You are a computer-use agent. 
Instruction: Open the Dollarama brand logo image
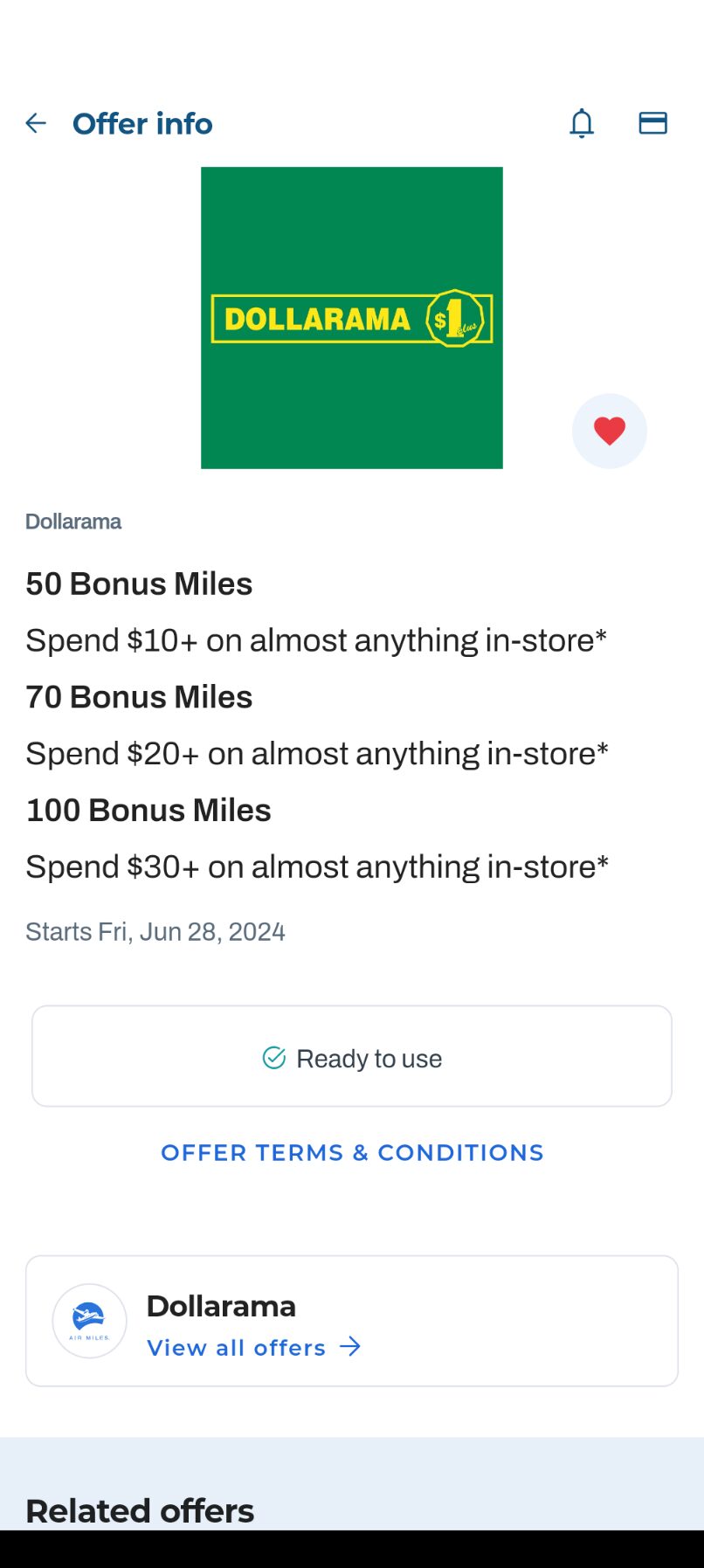[x=352, y=317]
